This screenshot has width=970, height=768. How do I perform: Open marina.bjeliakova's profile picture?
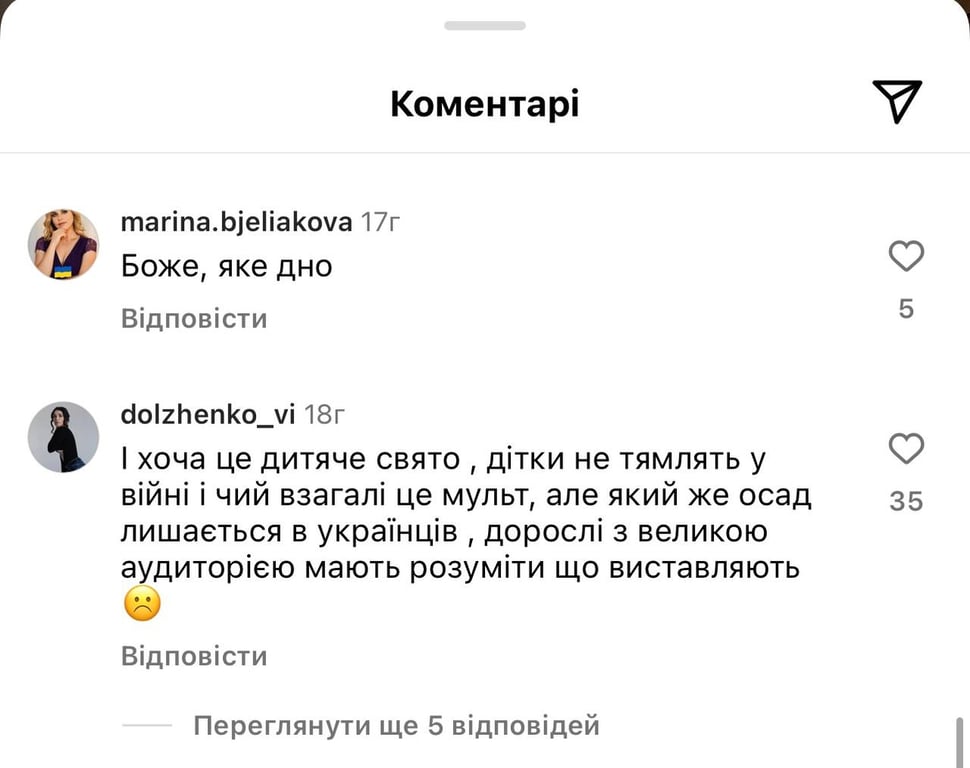pyautogui.click(x=63, y=244)
